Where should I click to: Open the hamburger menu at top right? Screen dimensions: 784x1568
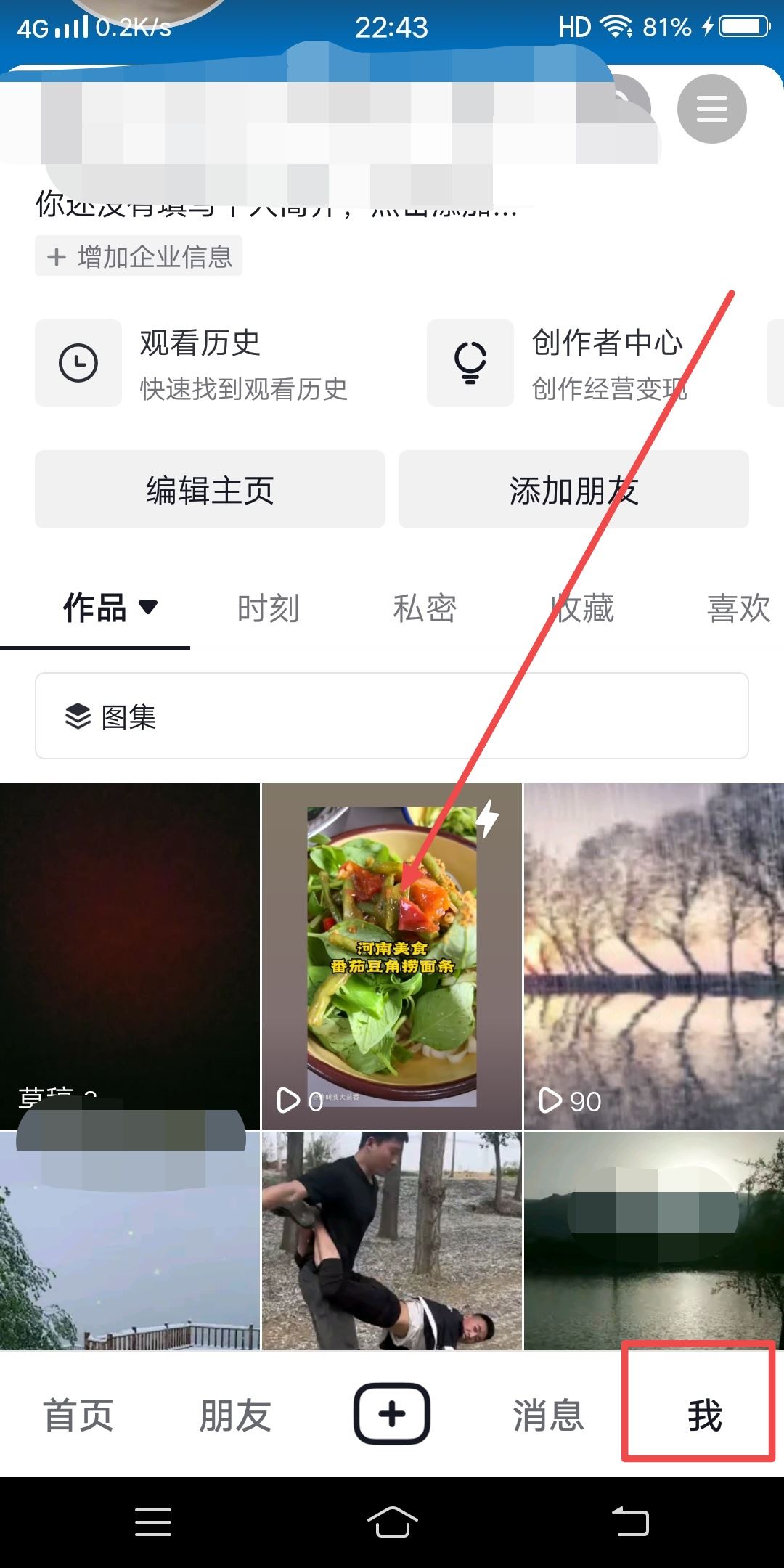coord(711,109)
